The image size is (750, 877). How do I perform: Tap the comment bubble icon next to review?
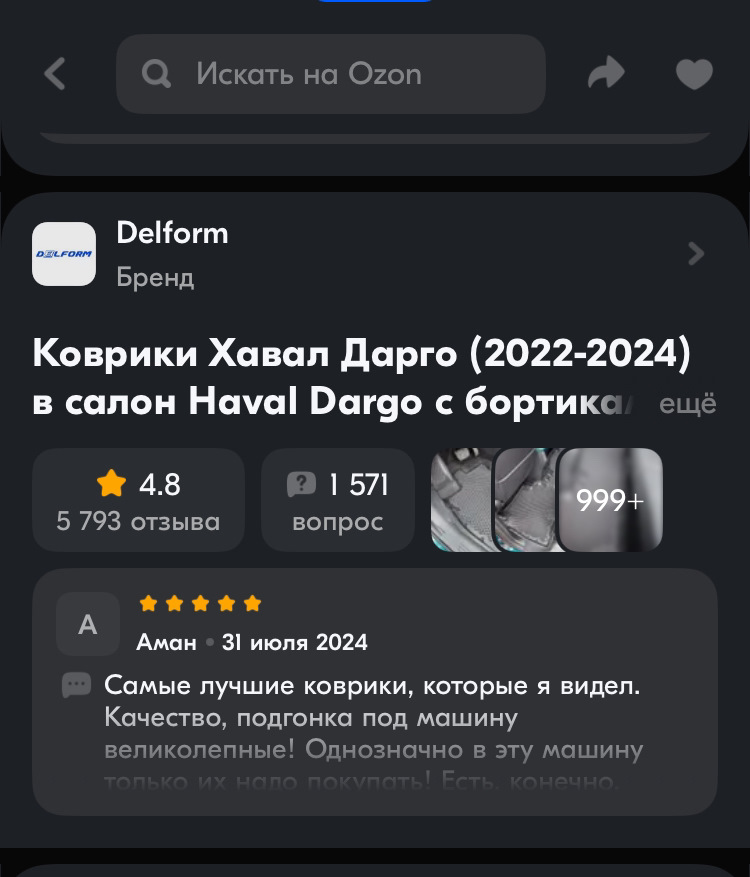[76, 685]
